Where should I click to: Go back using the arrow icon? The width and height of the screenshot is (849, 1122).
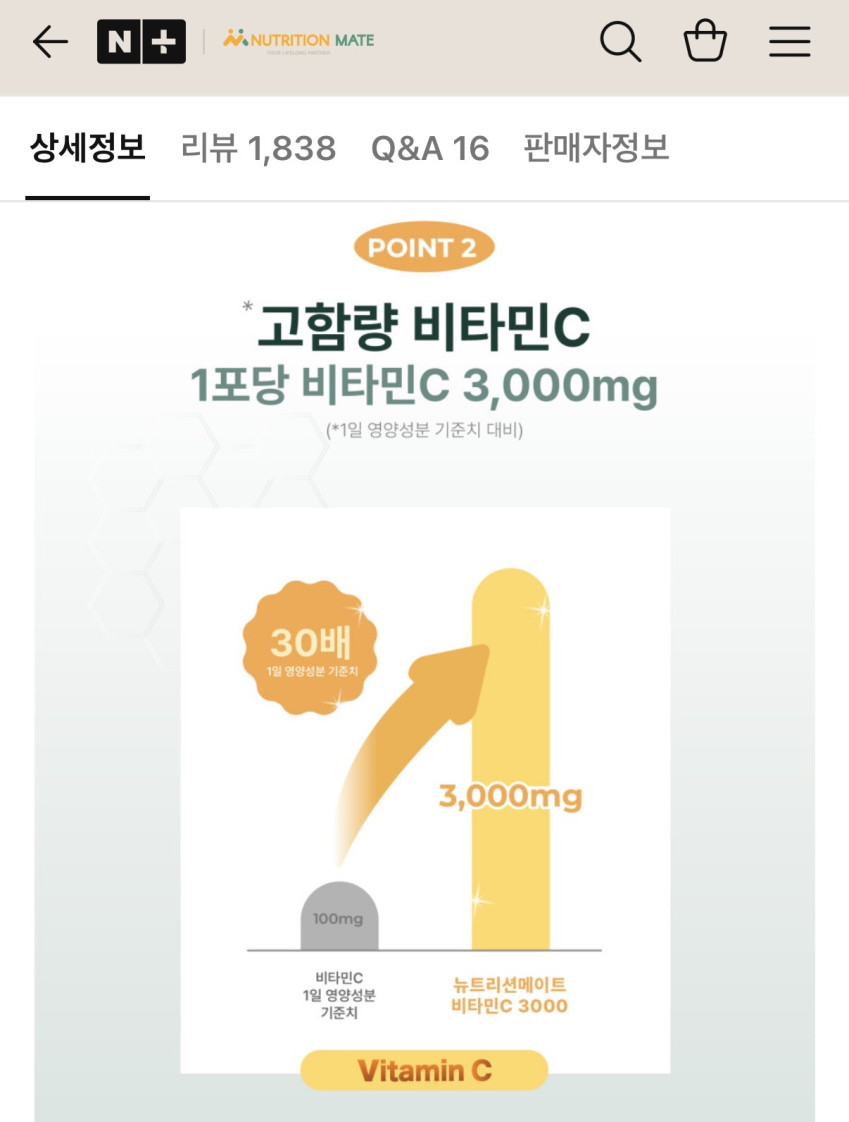[x=50, y=42]
